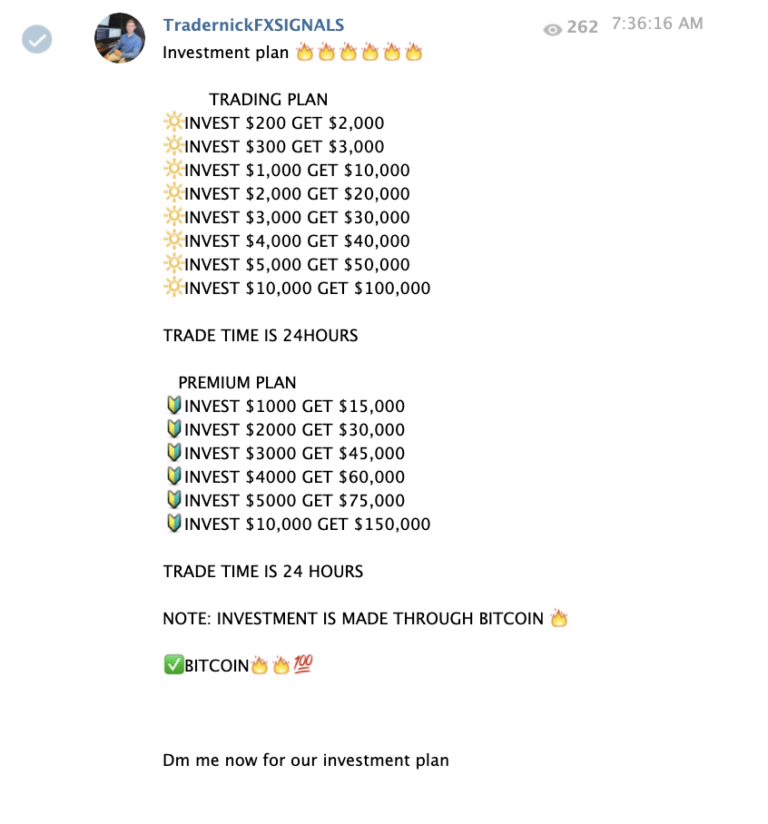Click the eye views icon next to 262
This screenshot has height=824, width=768.
pos(551,28)
